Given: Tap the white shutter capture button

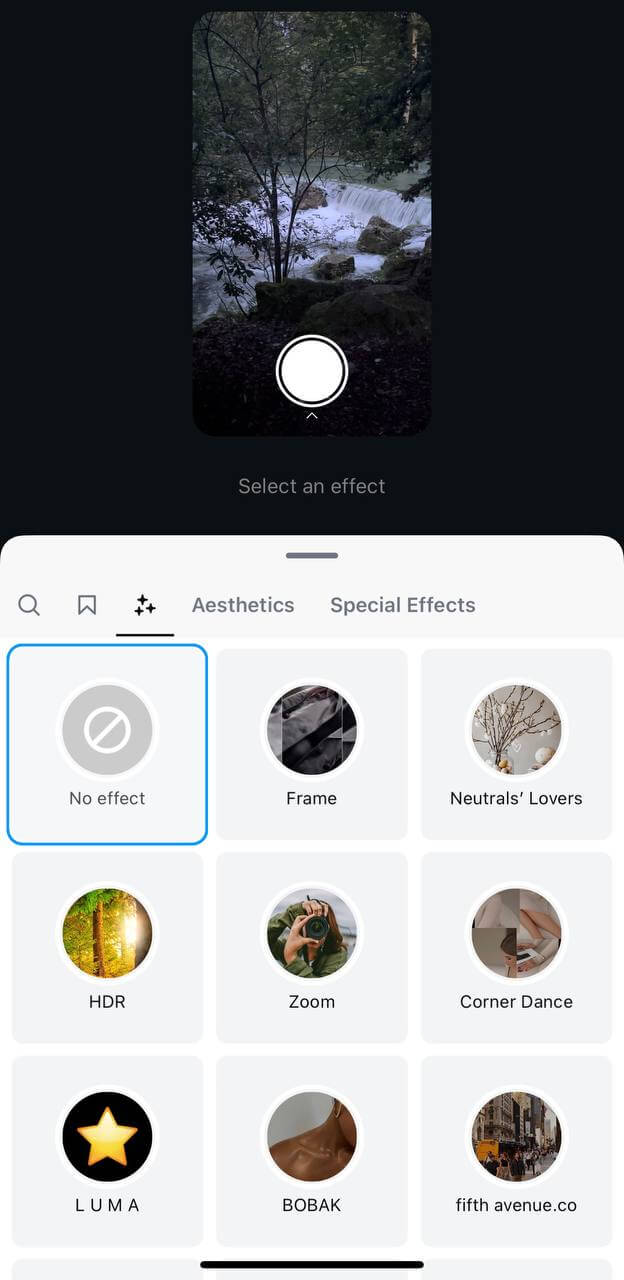Looking at the screenshot, I should coord(312,371).
